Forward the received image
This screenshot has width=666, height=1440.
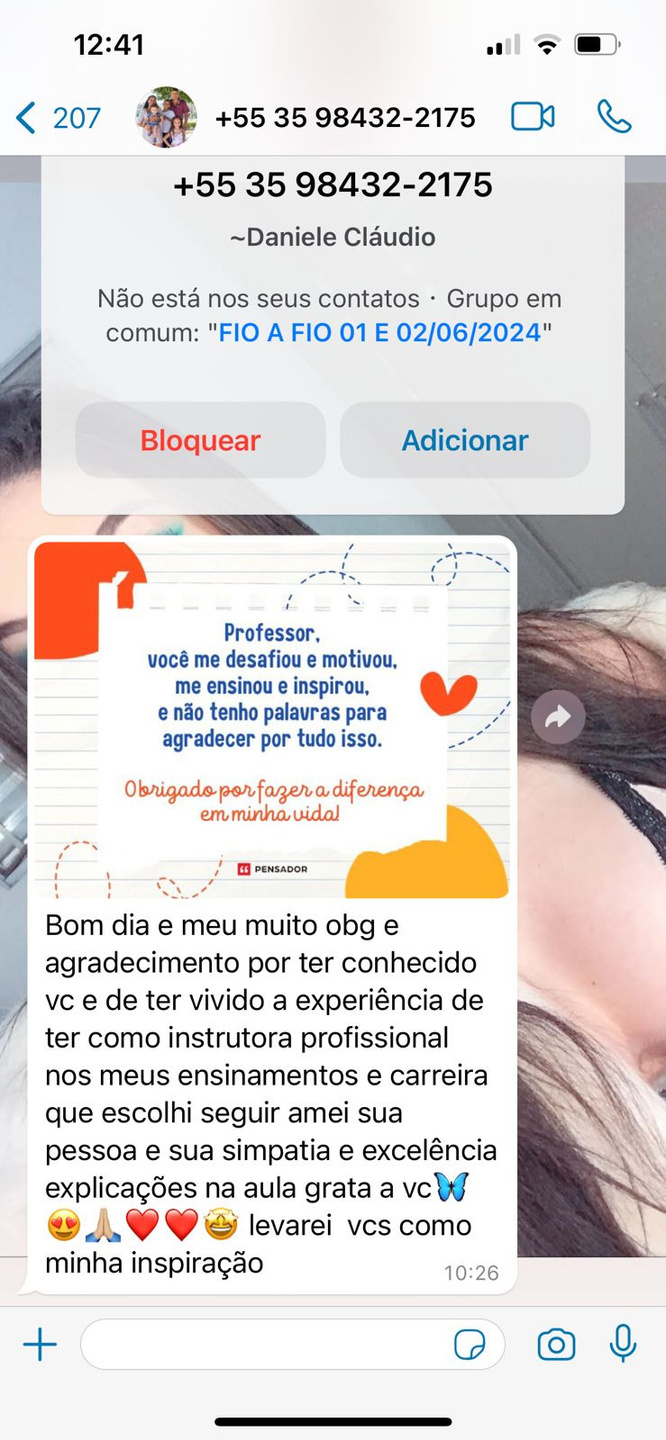pyautogui.click(x=557, y=716)
